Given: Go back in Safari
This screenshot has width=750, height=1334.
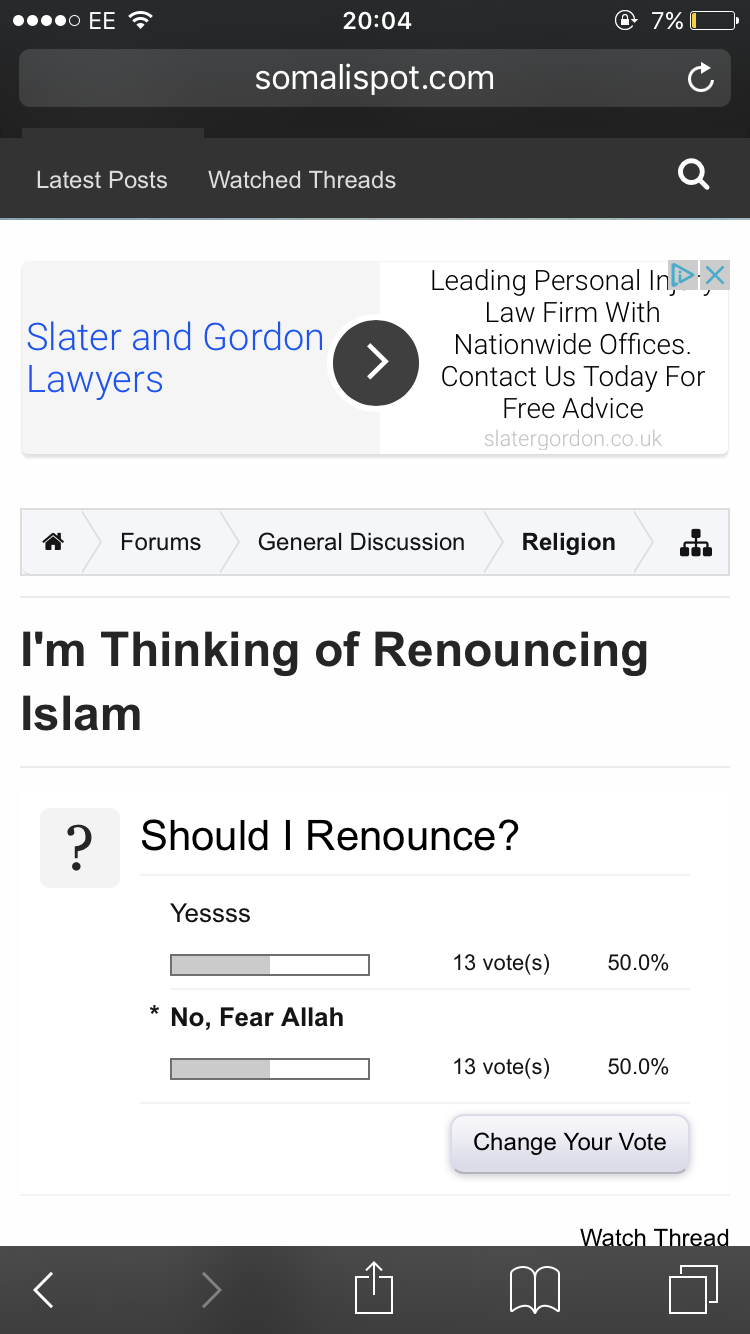Looking at the screenshot, I should [44, 1290].
